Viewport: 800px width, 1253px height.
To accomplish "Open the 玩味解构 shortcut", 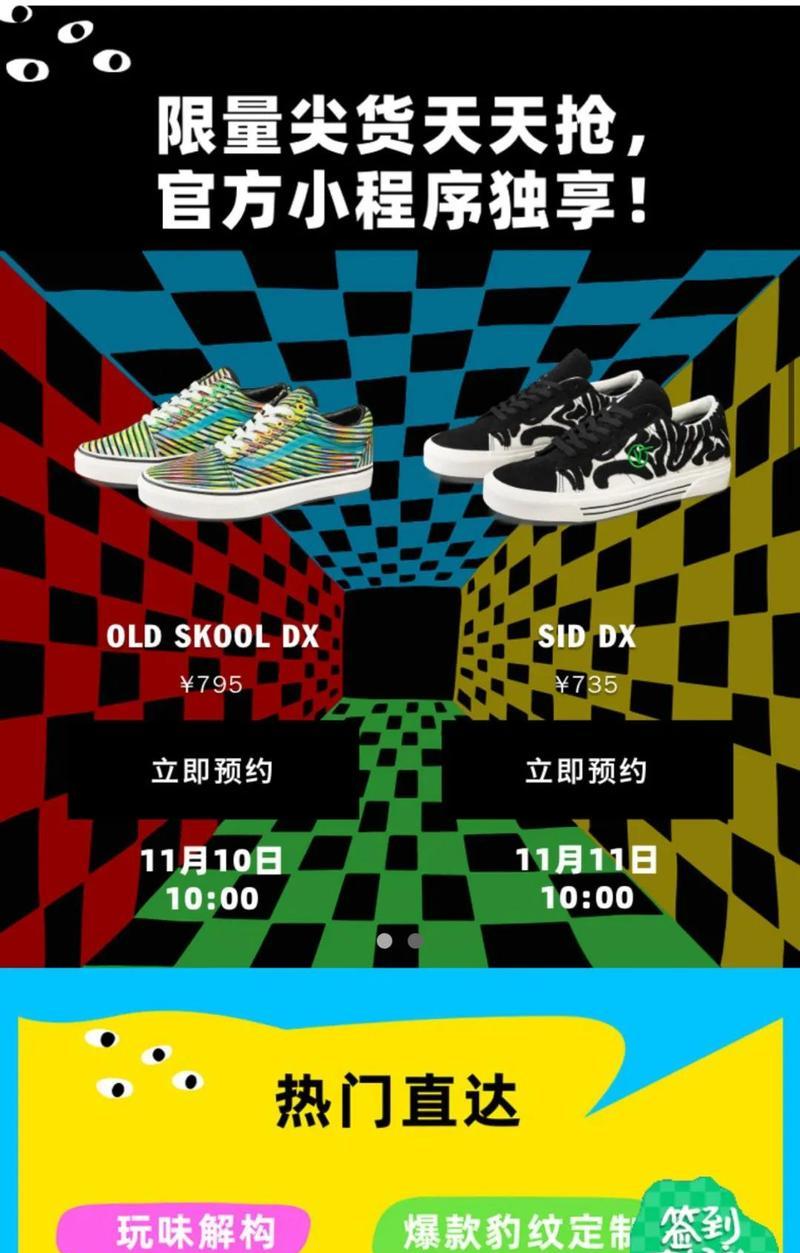I will point(195,1231).
